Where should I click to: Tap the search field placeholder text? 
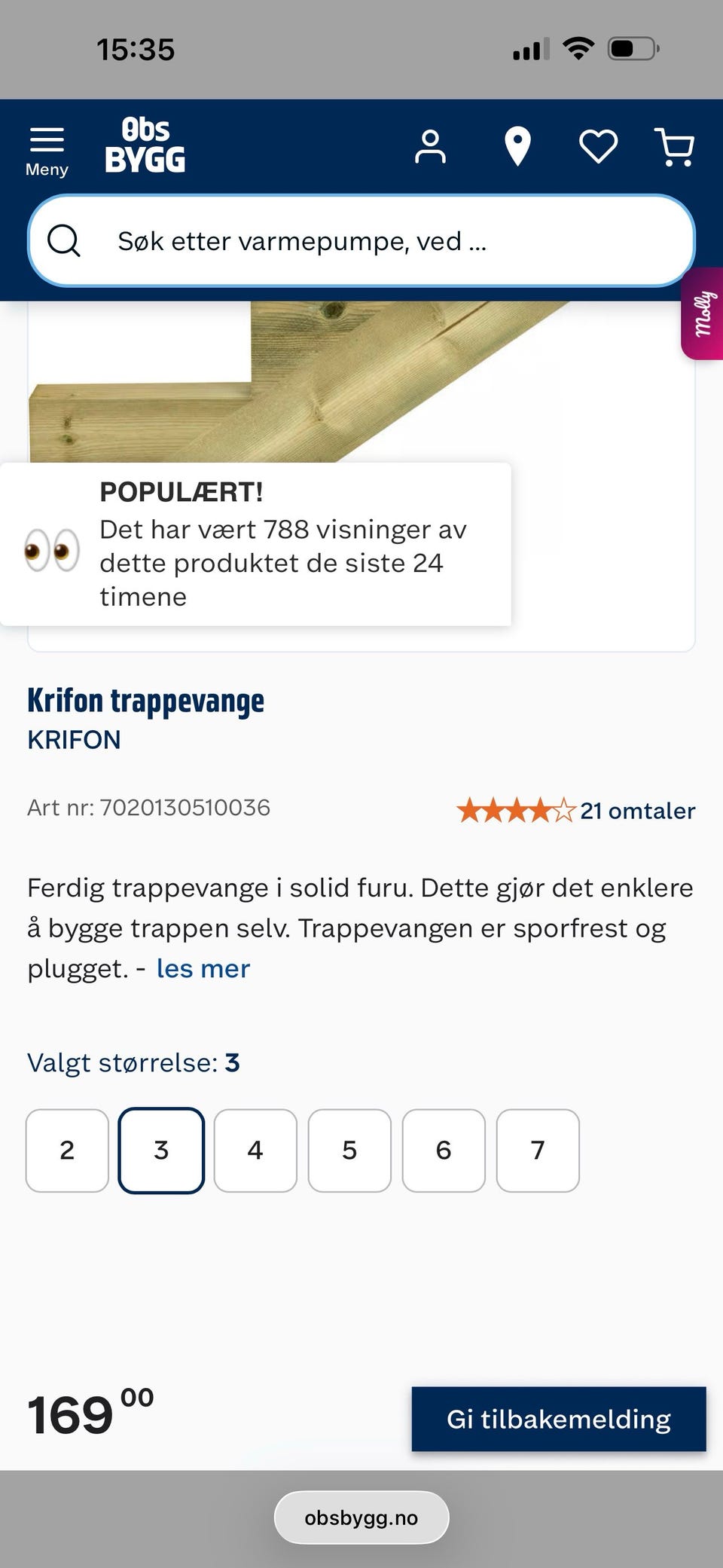point(301,240)
